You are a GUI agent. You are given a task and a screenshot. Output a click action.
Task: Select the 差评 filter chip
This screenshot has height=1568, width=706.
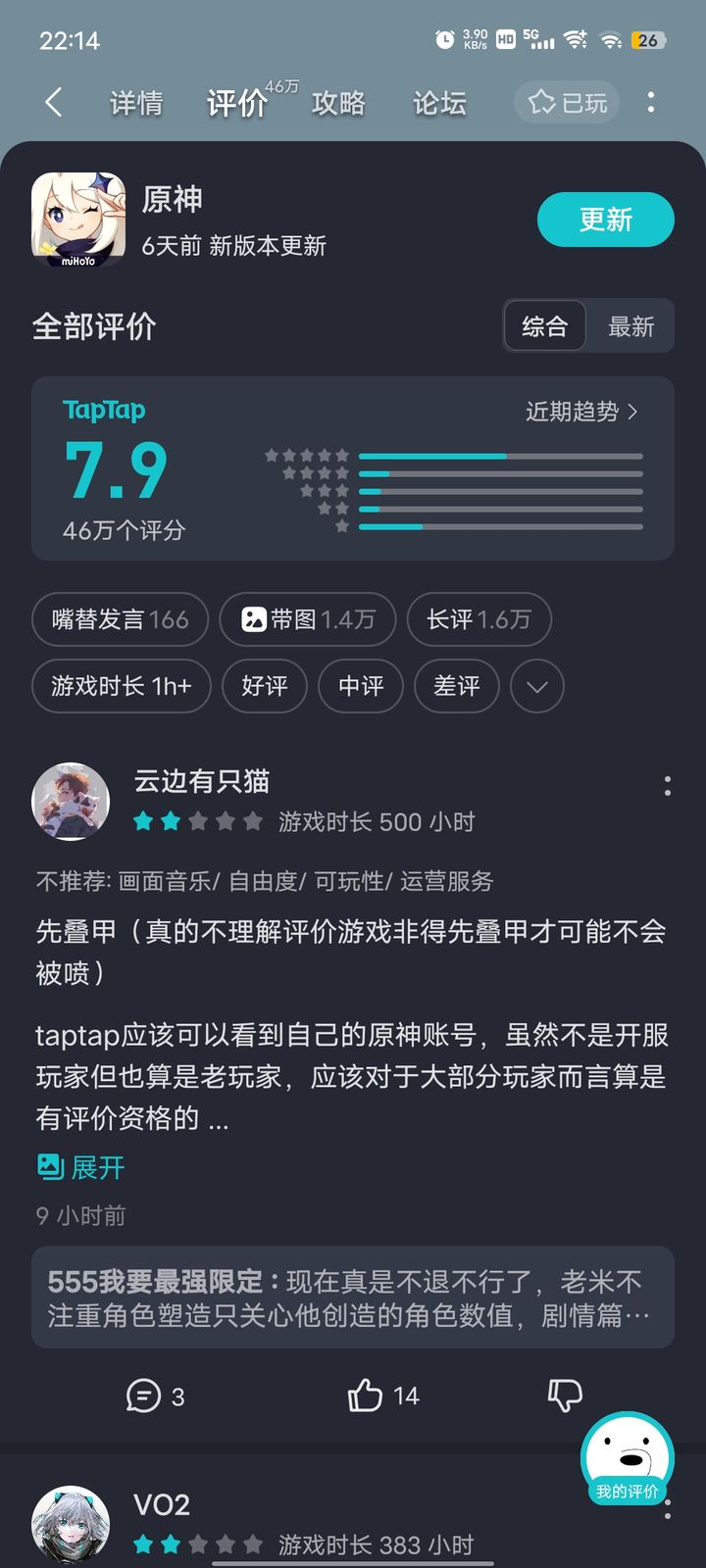[x=457, y=686]
